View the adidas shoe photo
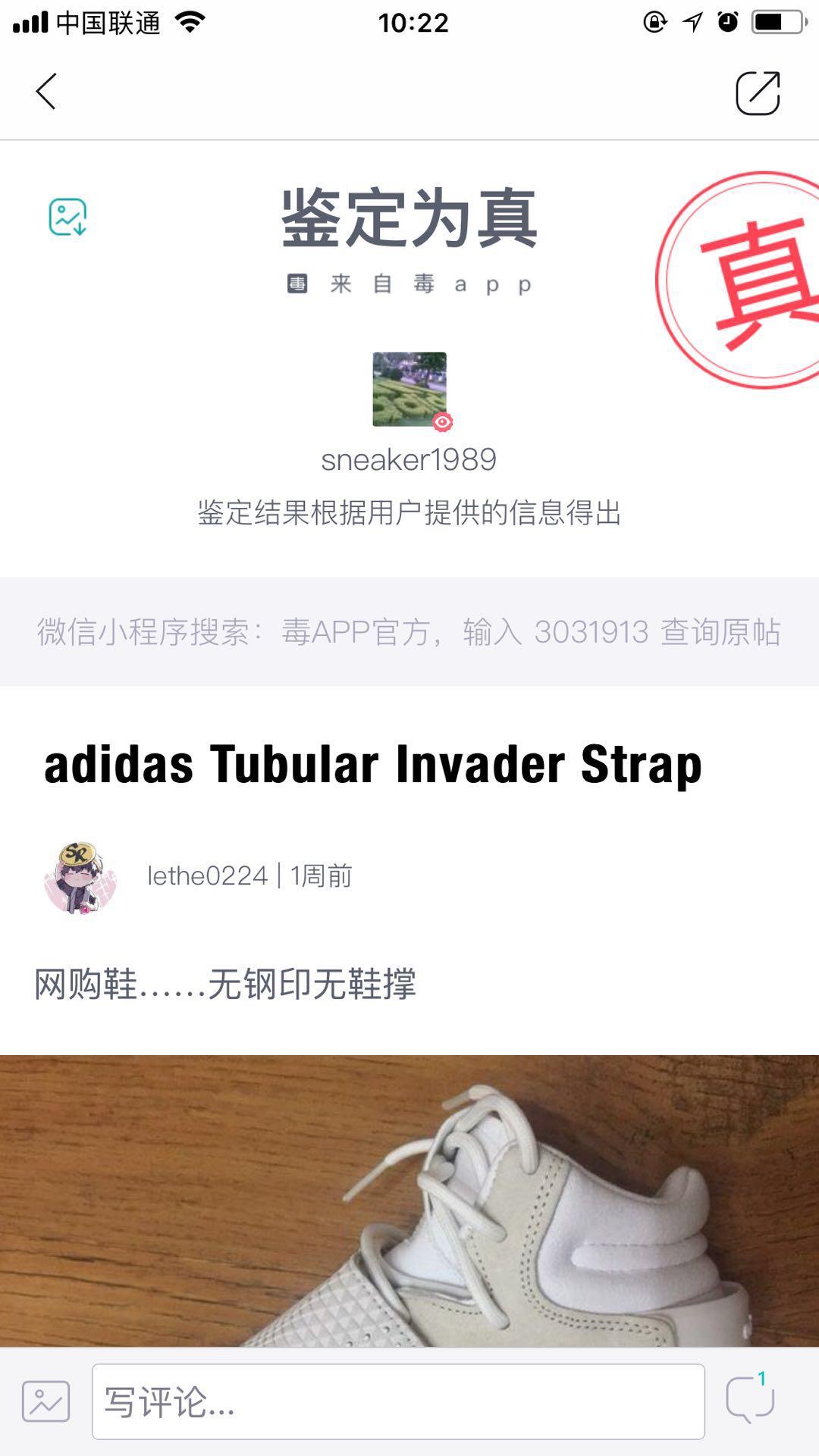This screenshot has width=819, height=1456. pos(409,1200)
